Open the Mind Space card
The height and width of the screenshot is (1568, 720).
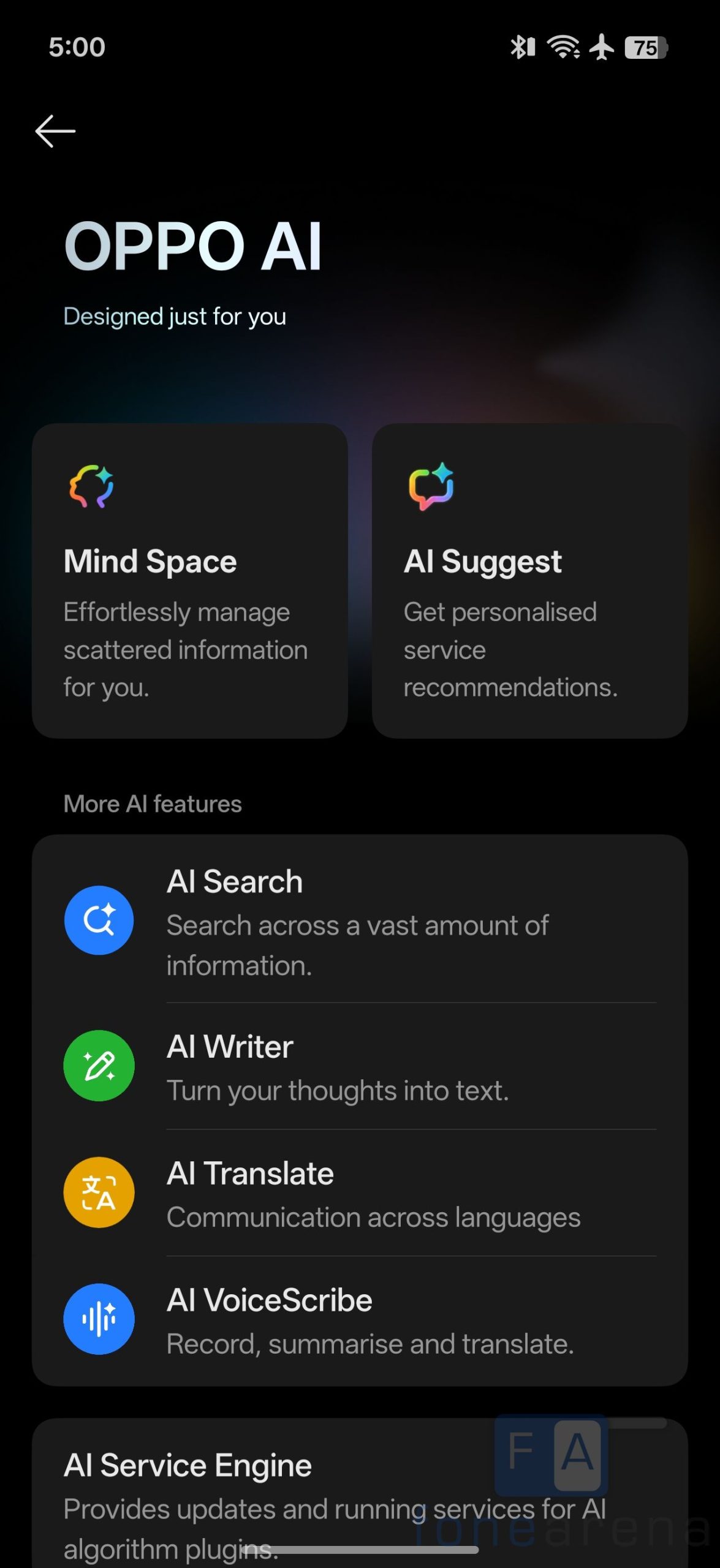190,580
